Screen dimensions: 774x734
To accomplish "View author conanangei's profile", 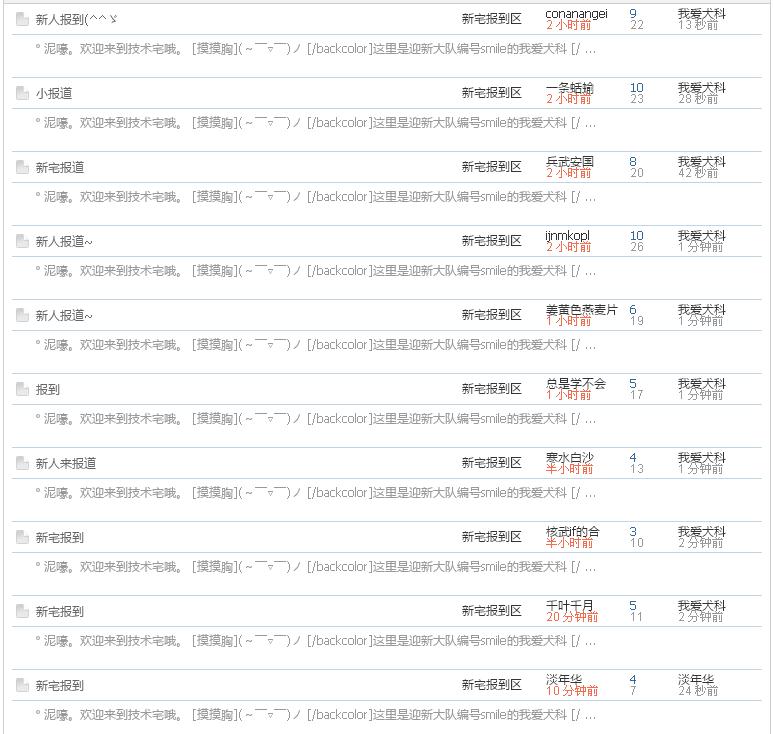I will [576, 14].
